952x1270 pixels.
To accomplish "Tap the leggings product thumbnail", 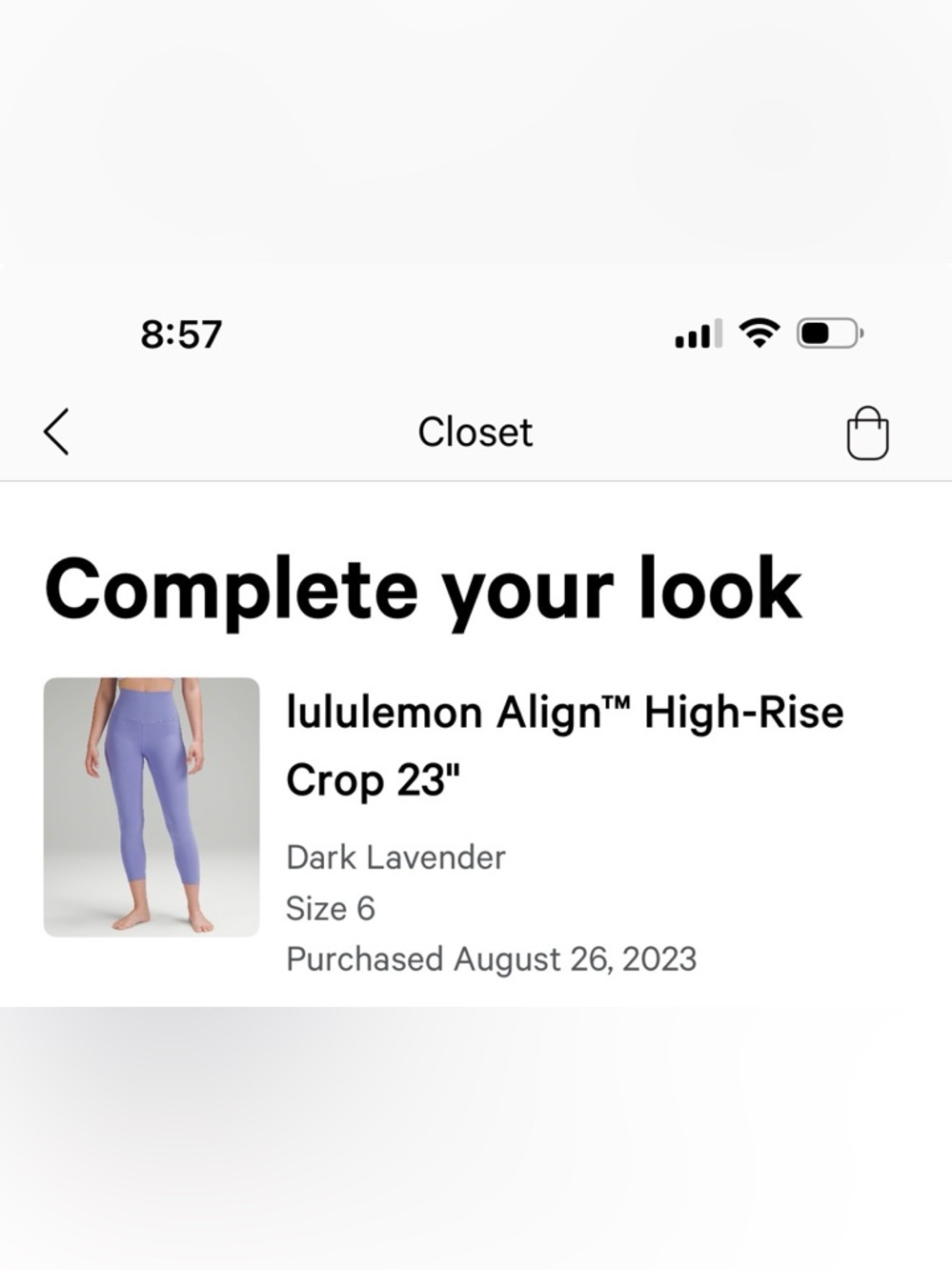I will (150, 806).
